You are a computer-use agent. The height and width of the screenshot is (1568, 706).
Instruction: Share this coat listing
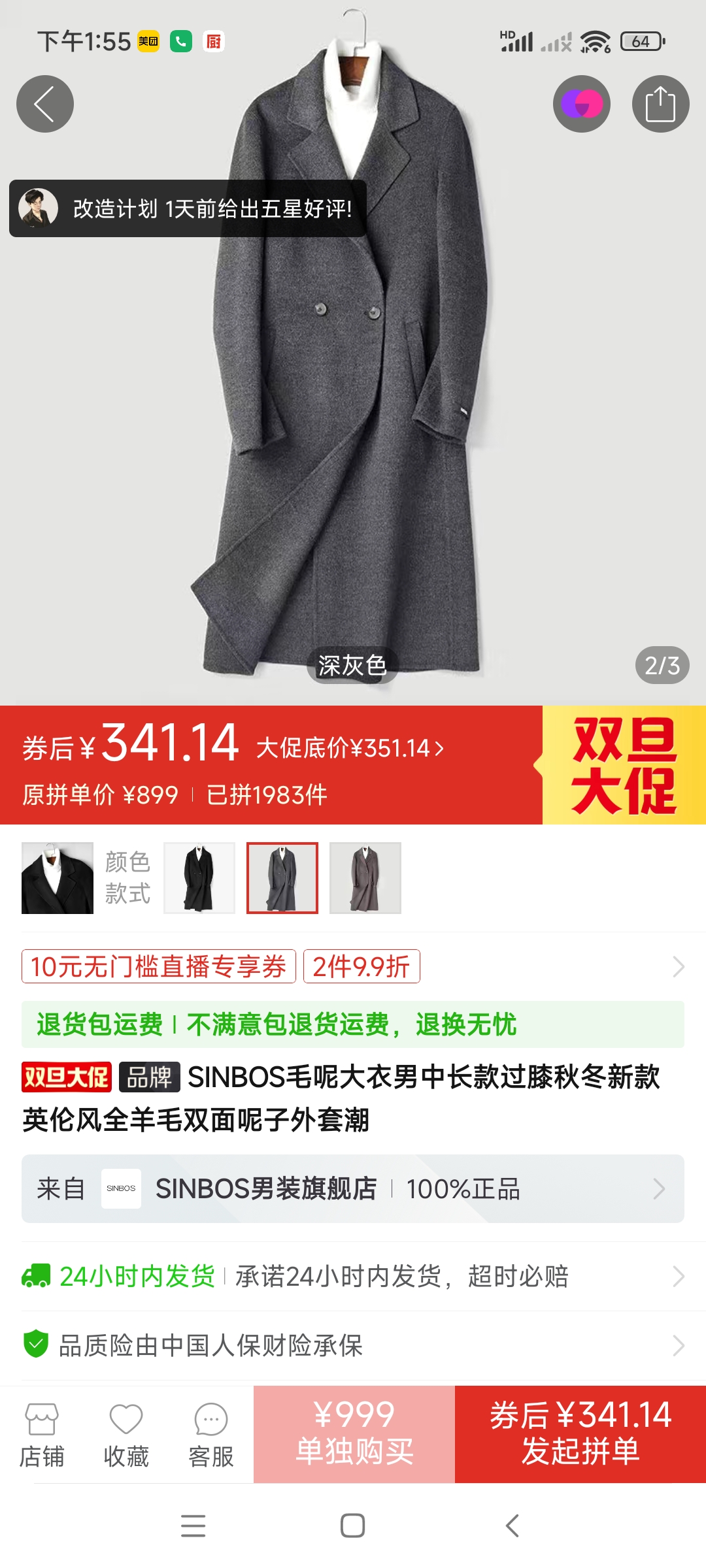pyautogui.click(x=660, y=104)
